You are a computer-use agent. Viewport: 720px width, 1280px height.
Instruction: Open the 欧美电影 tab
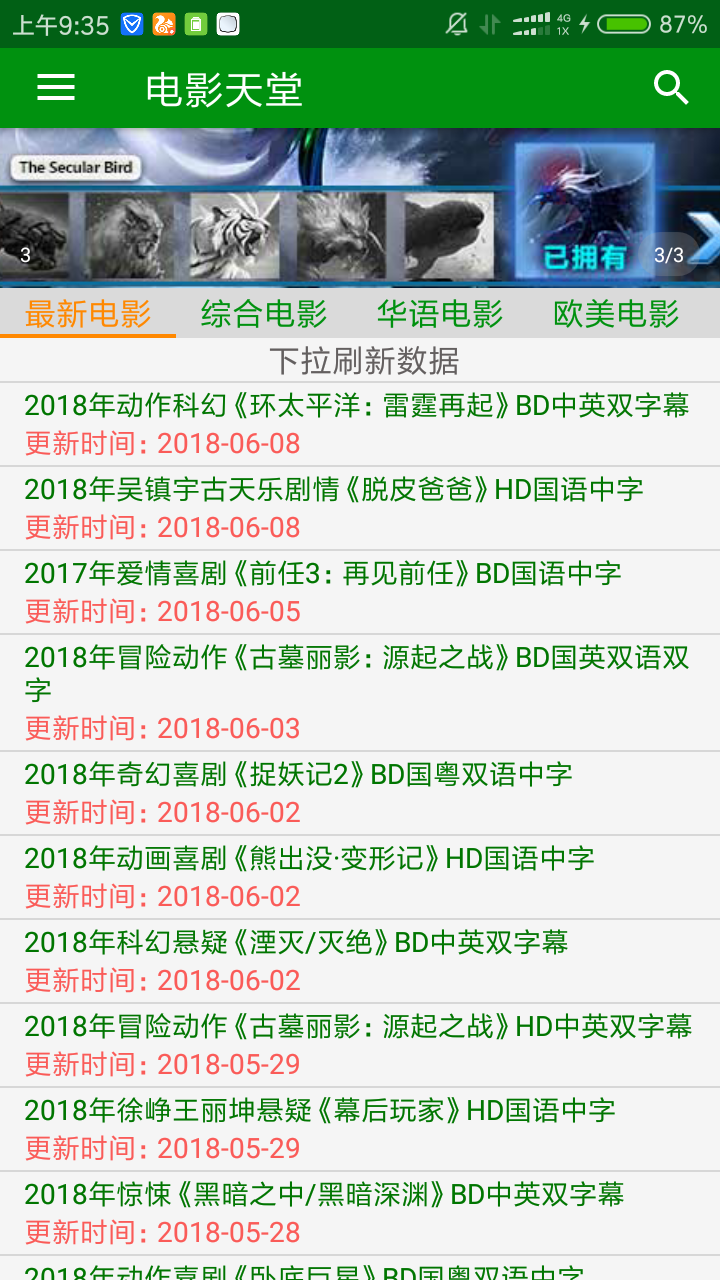tap(614, 313)
